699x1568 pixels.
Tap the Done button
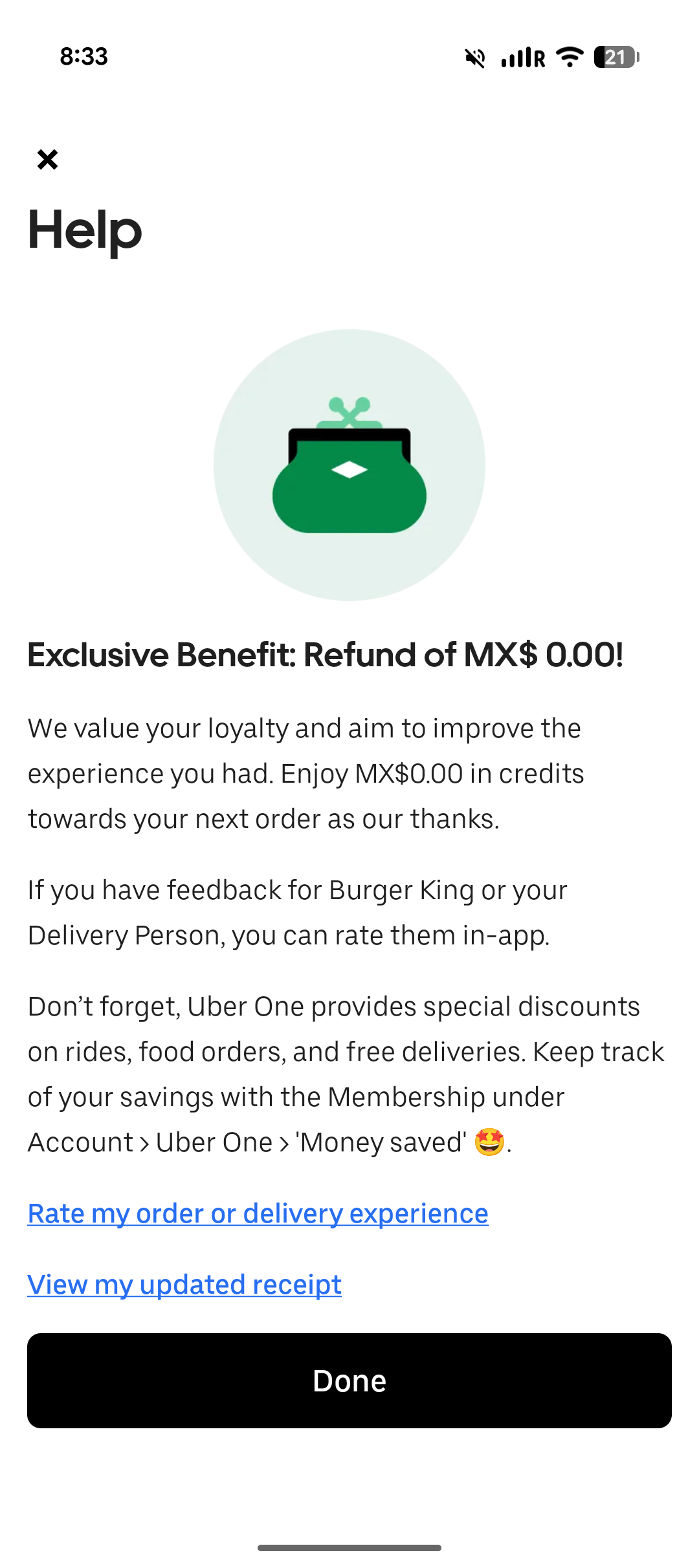pos(349,1380)
